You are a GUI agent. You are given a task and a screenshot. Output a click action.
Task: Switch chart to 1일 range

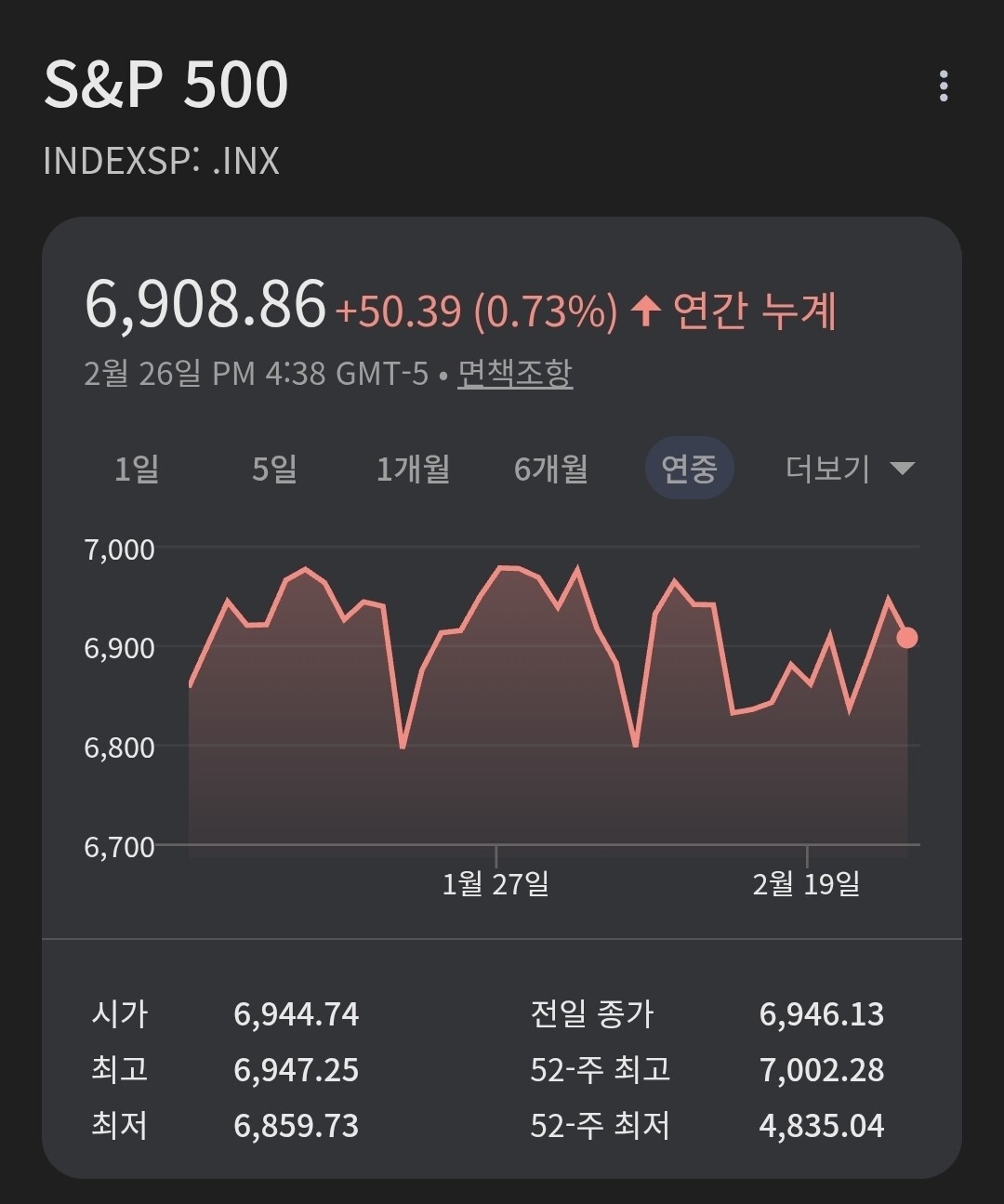[137, 469]
